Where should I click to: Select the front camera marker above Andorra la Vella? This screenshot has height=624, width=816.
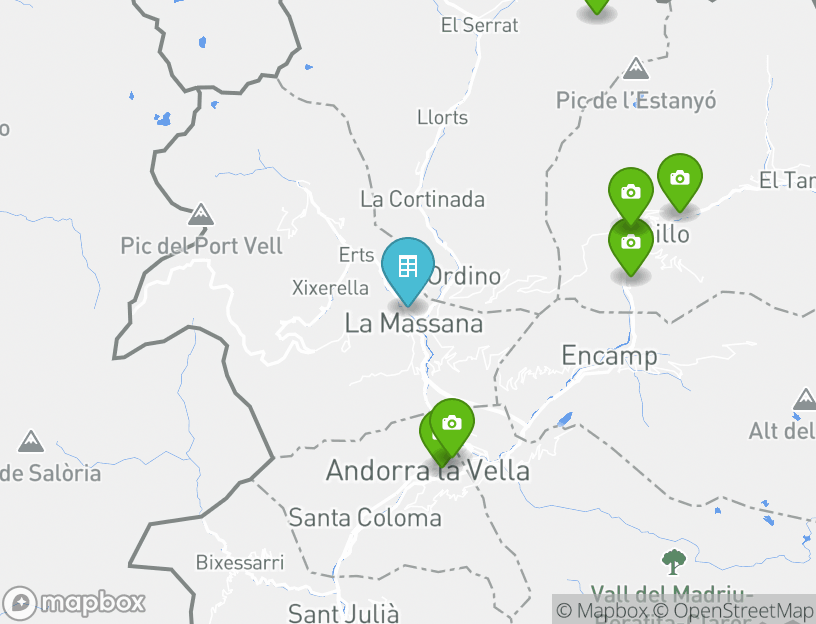pyautogui.click(x=452, y=424)
